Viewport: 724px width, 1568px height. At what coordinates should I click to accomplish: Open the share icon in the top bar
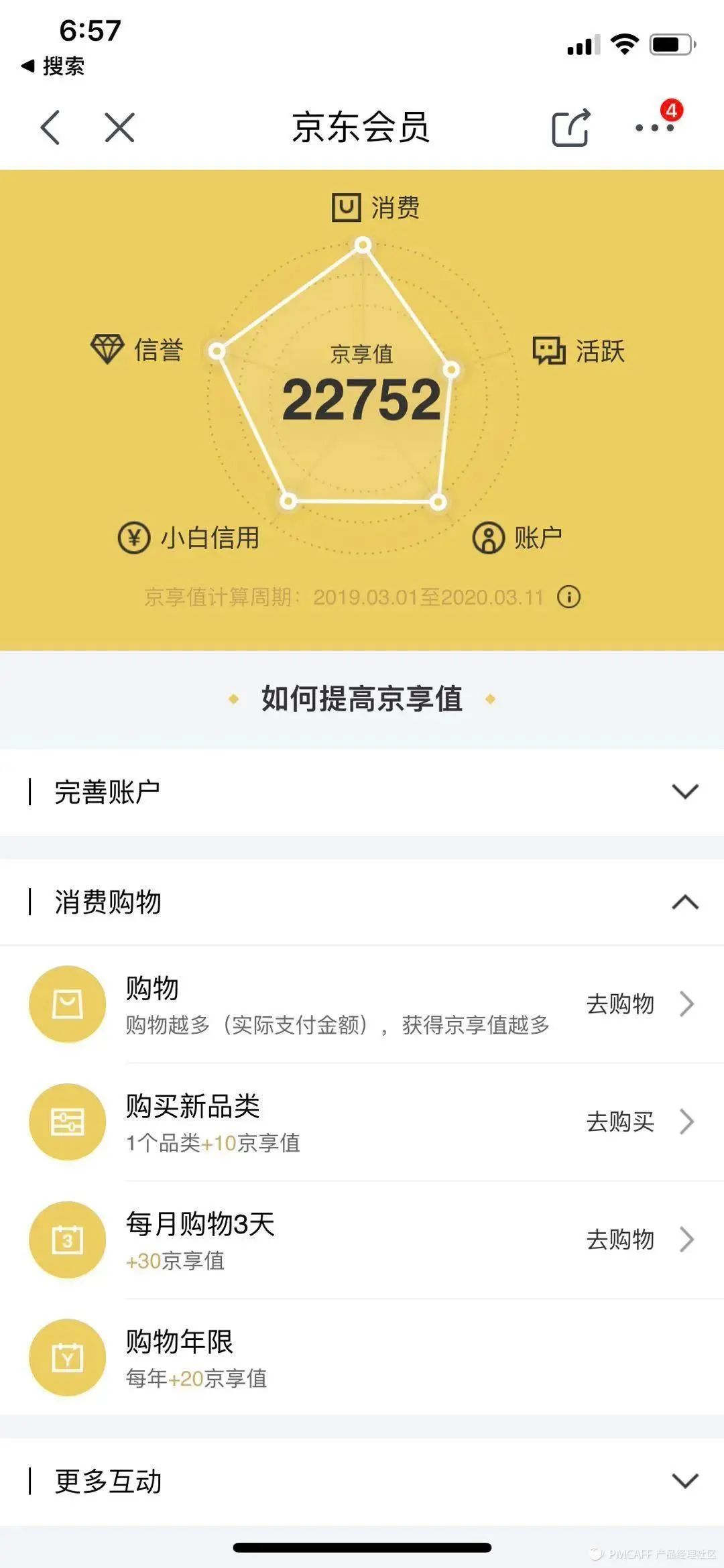pos(569,129)
